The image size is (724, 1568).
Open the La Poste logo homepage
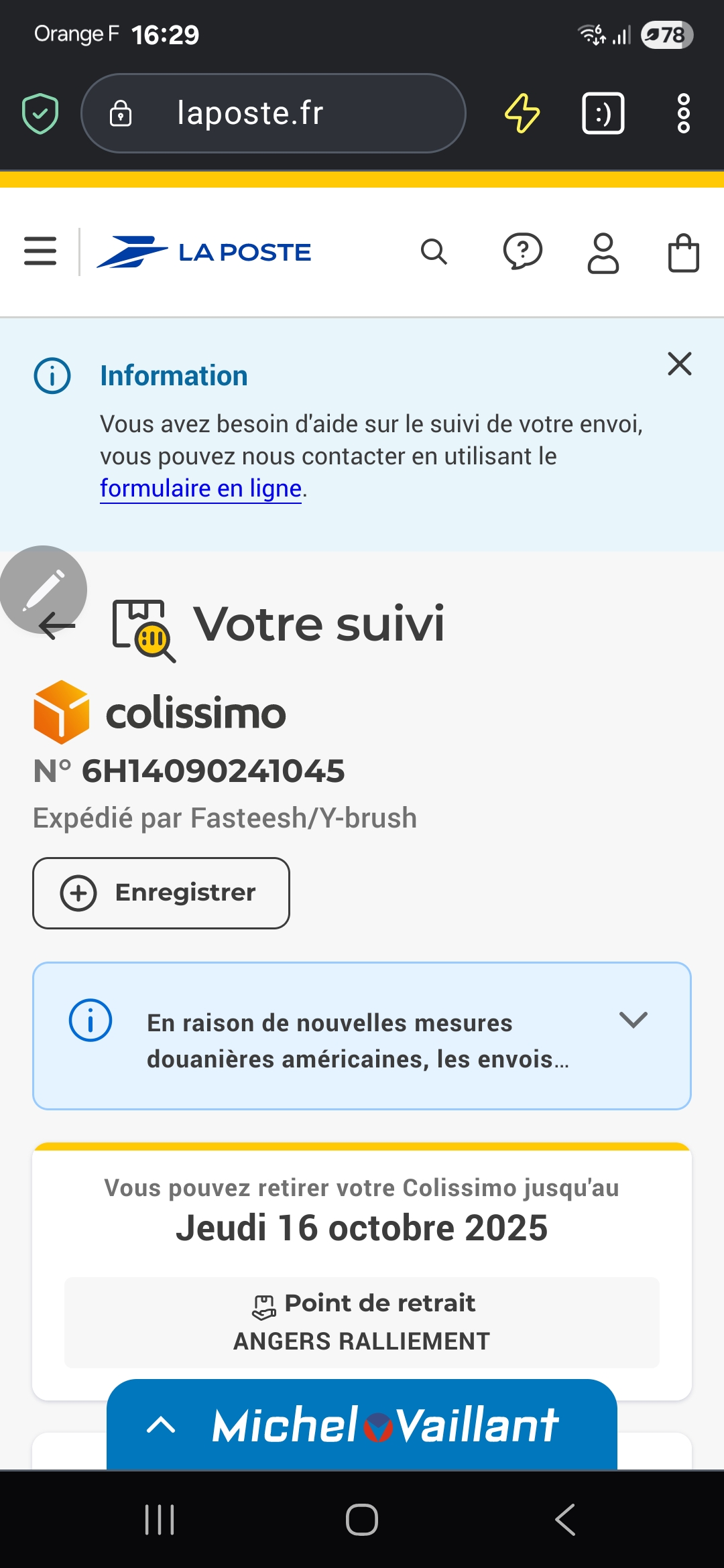(x=204, y=252)
